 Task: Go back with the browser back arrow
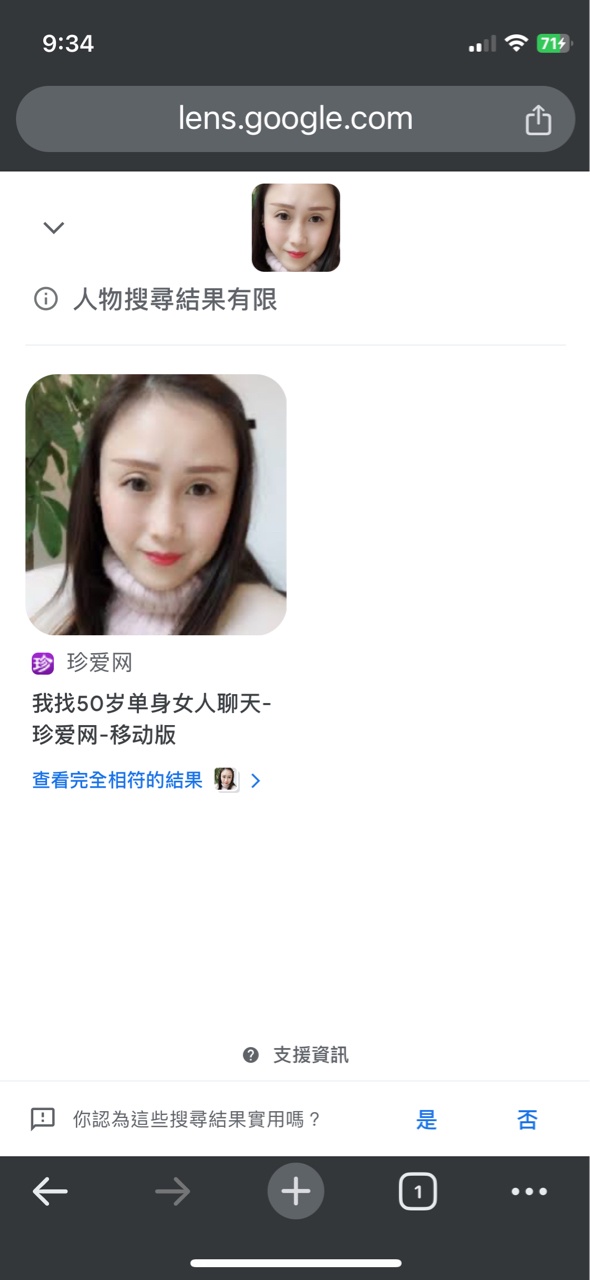click(50, 1191)
